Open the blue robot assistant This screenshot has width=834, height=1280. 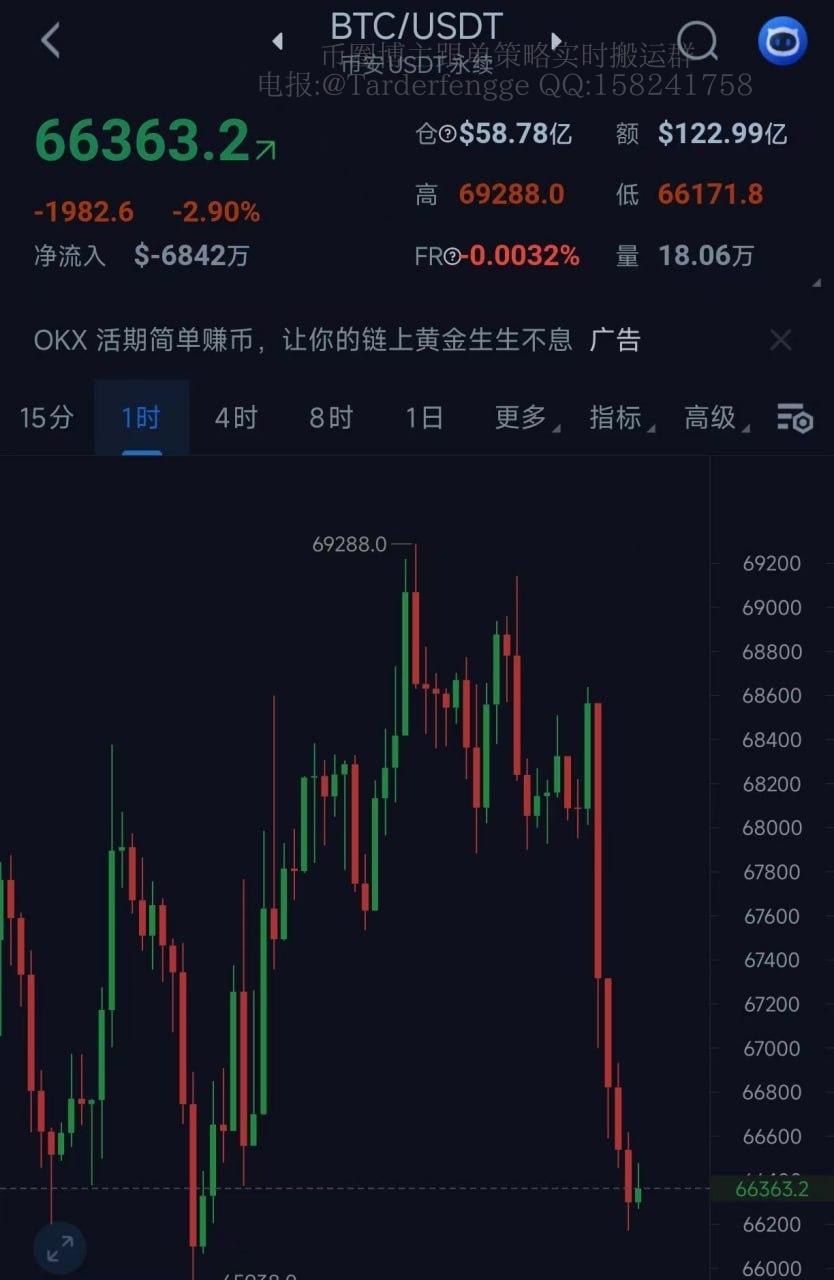coord(781,41)
